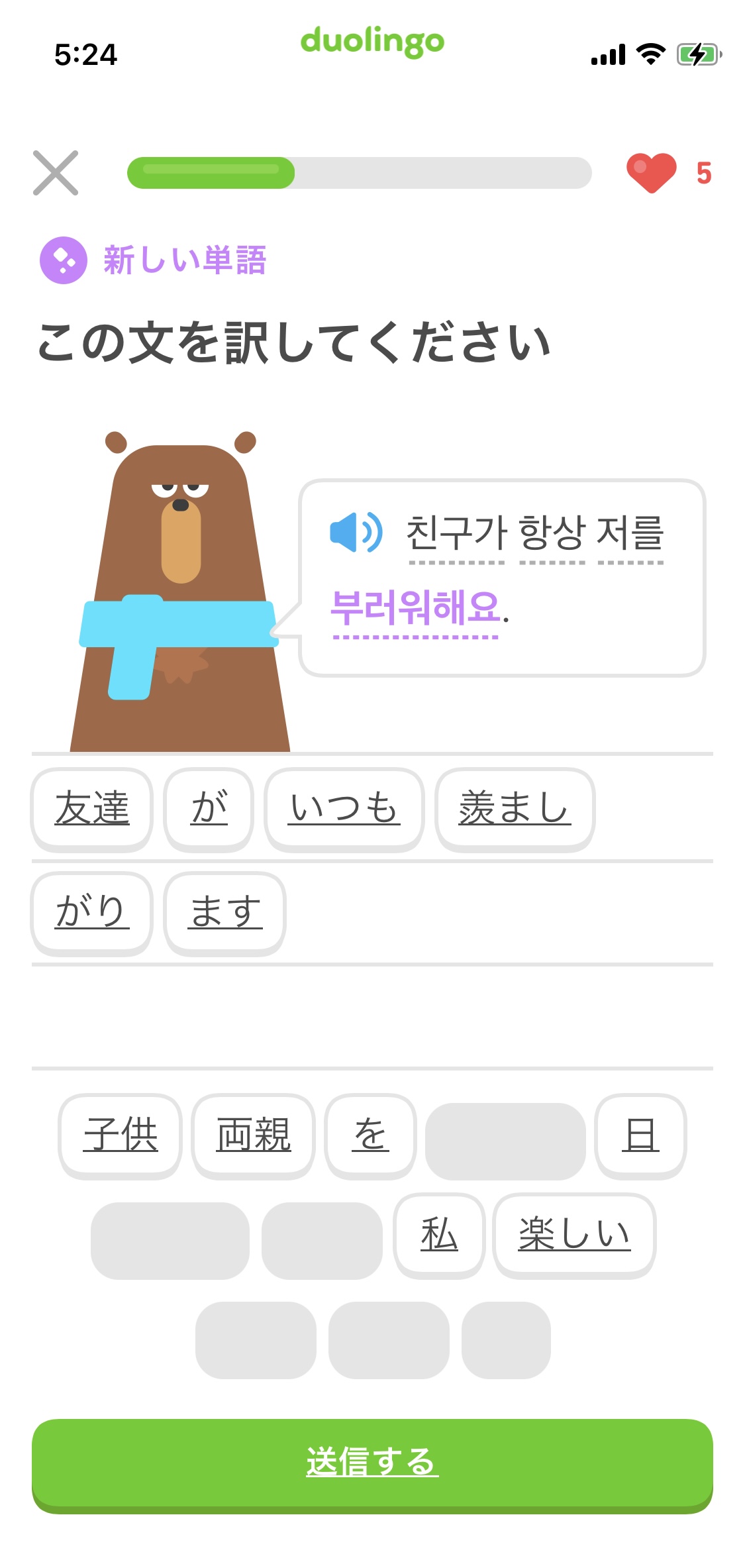
Task: Remove いつも from the answer
Action: 344,809
